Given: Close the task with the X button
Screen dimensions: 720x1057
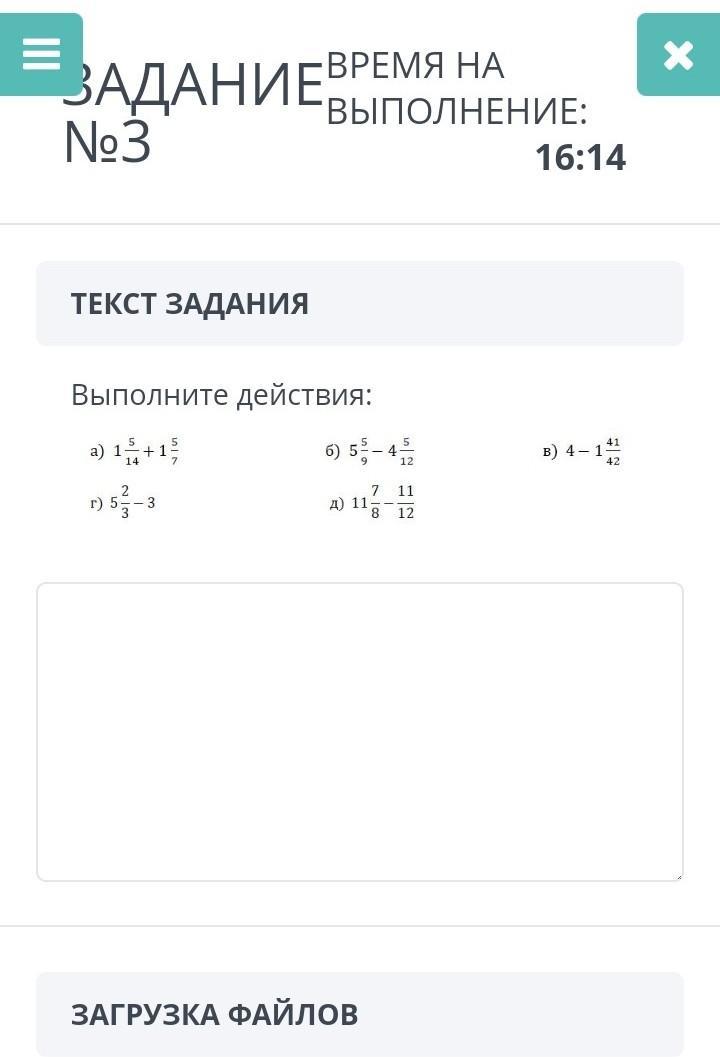Looking at the screenshot, I should [677, 55].
